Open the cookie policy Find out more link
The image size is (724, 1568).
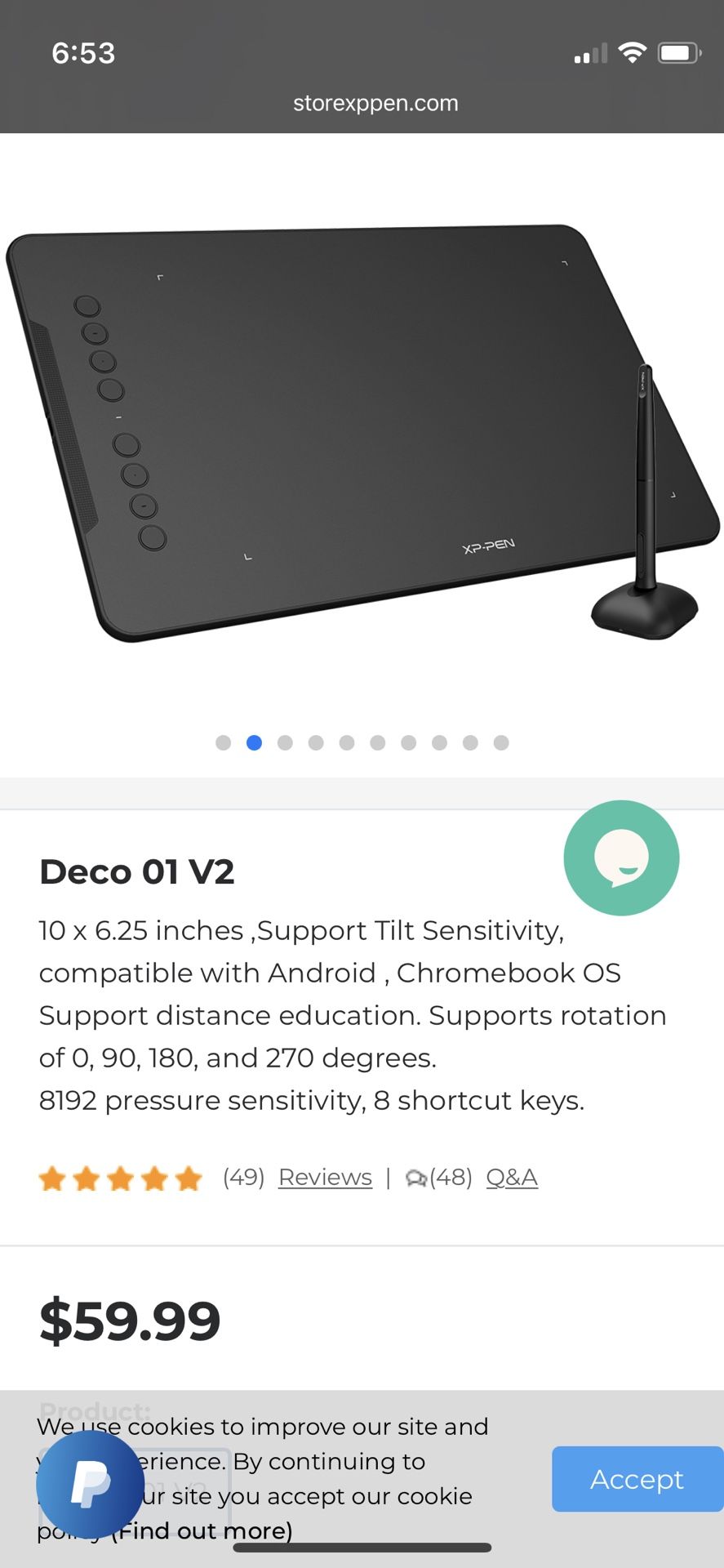pyautogui.click(x=202, y=1530)
